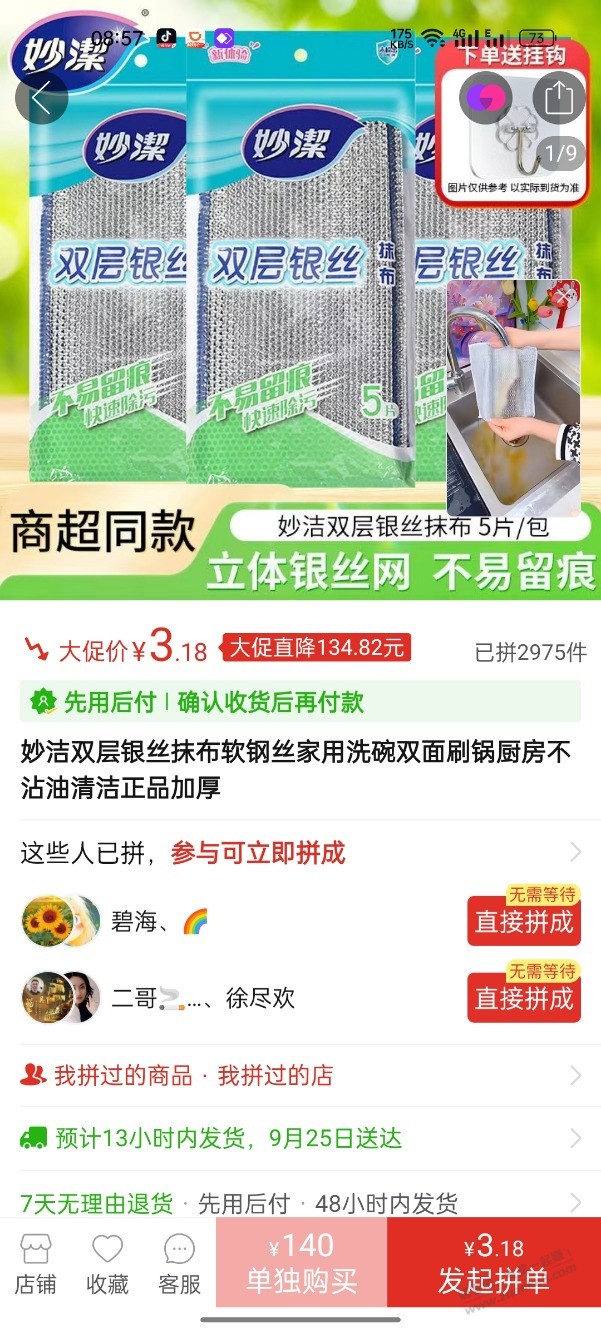Screen dimensions: 601x1334
Task: Add the item to 收藏 favorites
Action: [x=107, y=1264]
